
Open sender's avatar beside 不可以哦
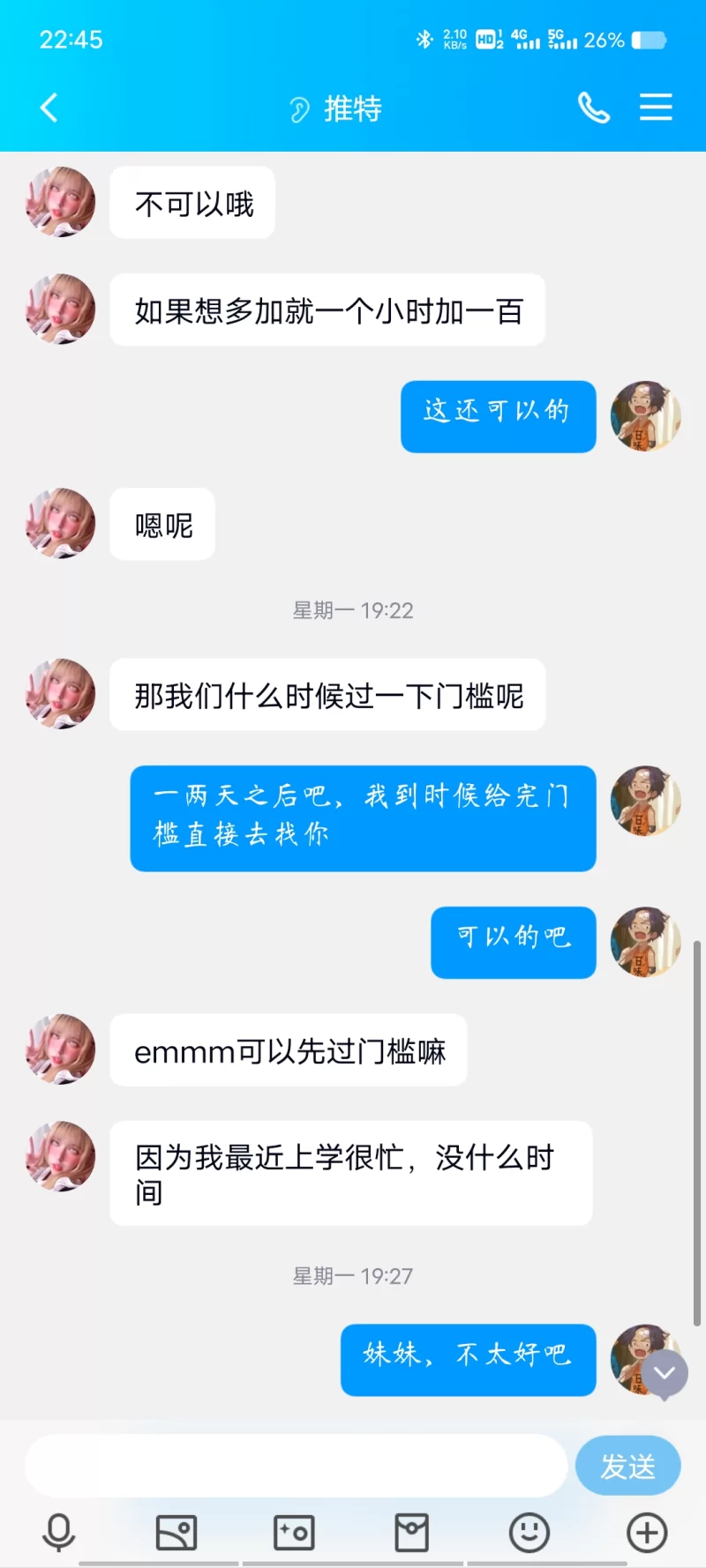pos(60,203)
